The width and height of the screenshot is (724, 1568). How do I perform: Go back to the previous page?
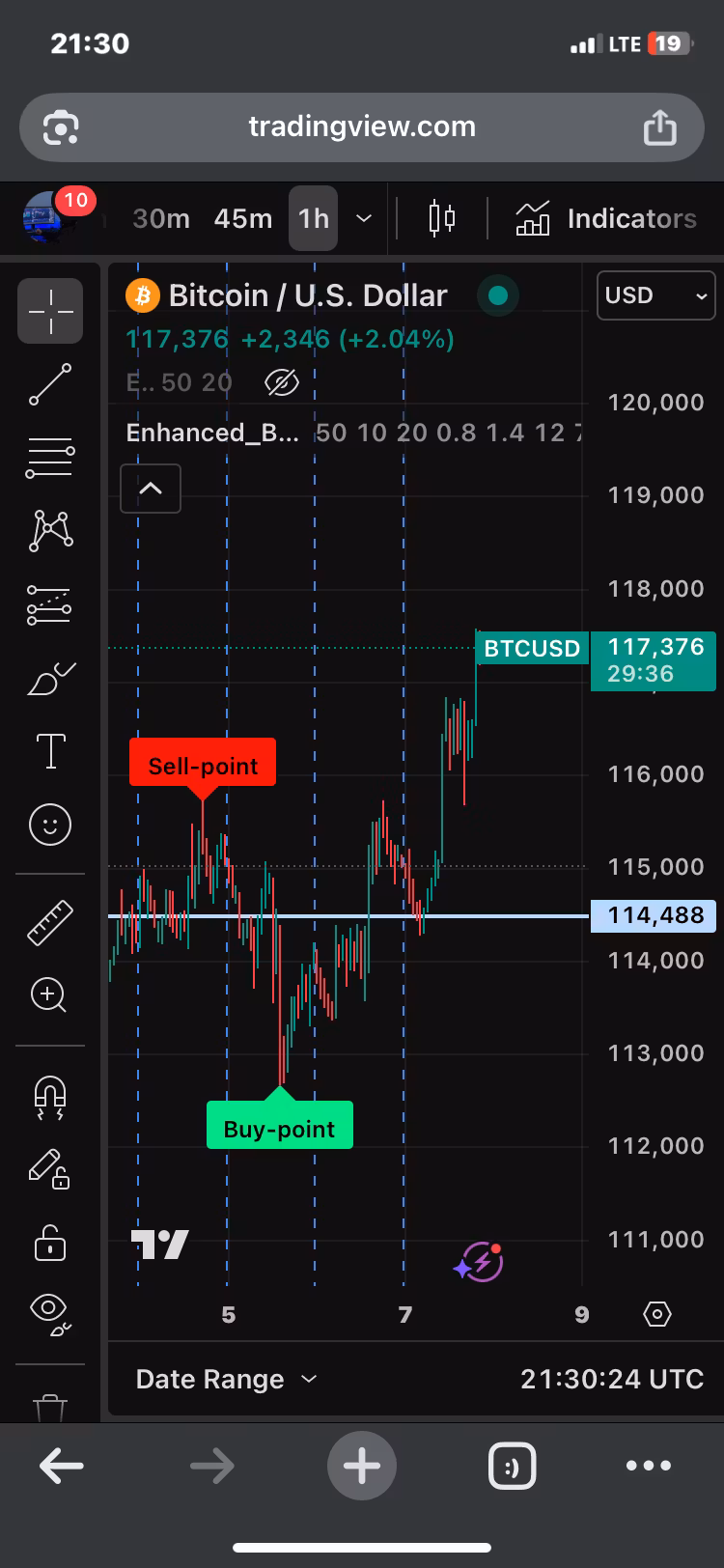[x=61, y=1466]
